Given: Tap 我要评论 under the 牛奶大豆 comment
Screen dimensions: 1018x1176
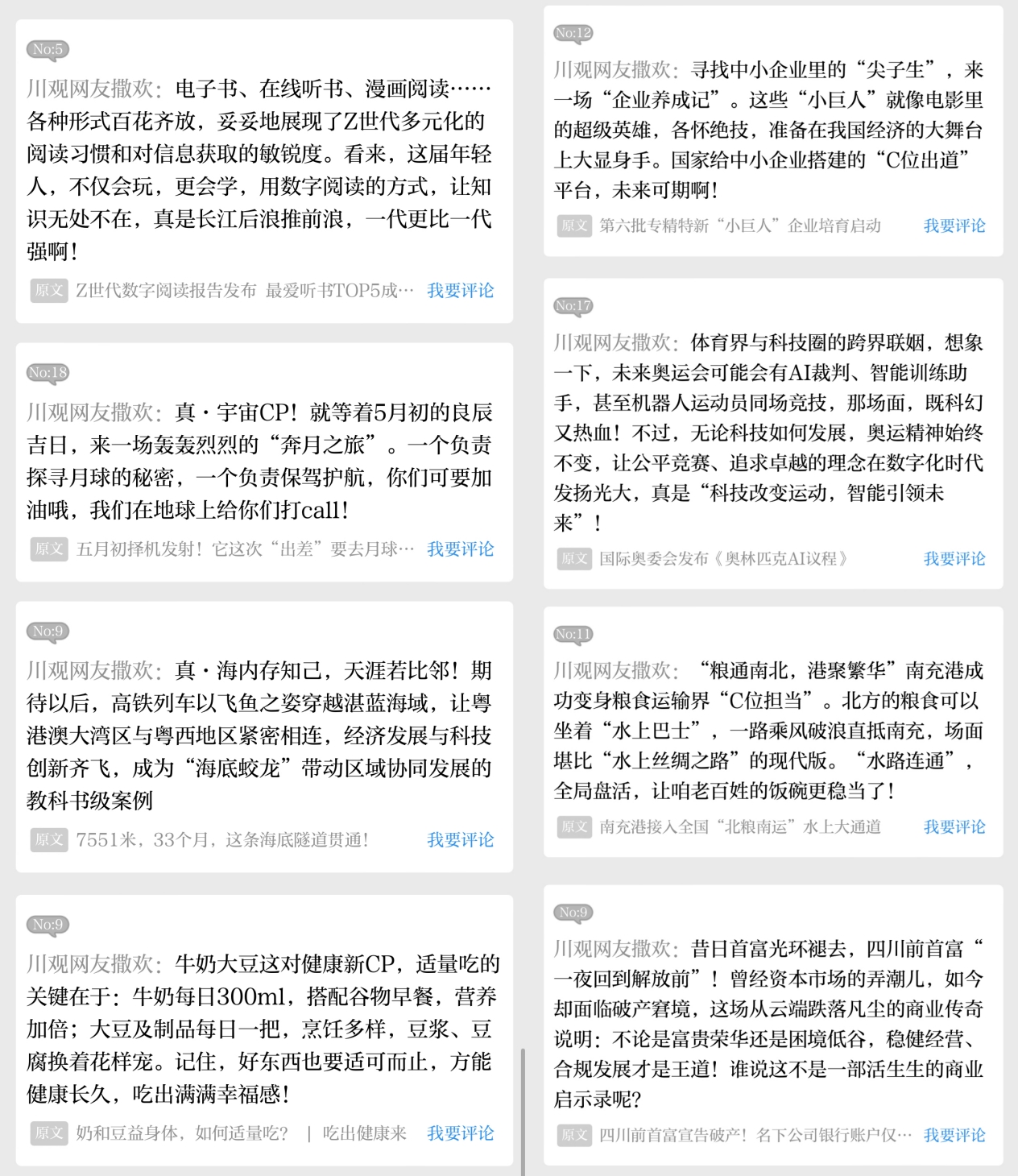Looking at the screenshot, I should pos(460,1133).
